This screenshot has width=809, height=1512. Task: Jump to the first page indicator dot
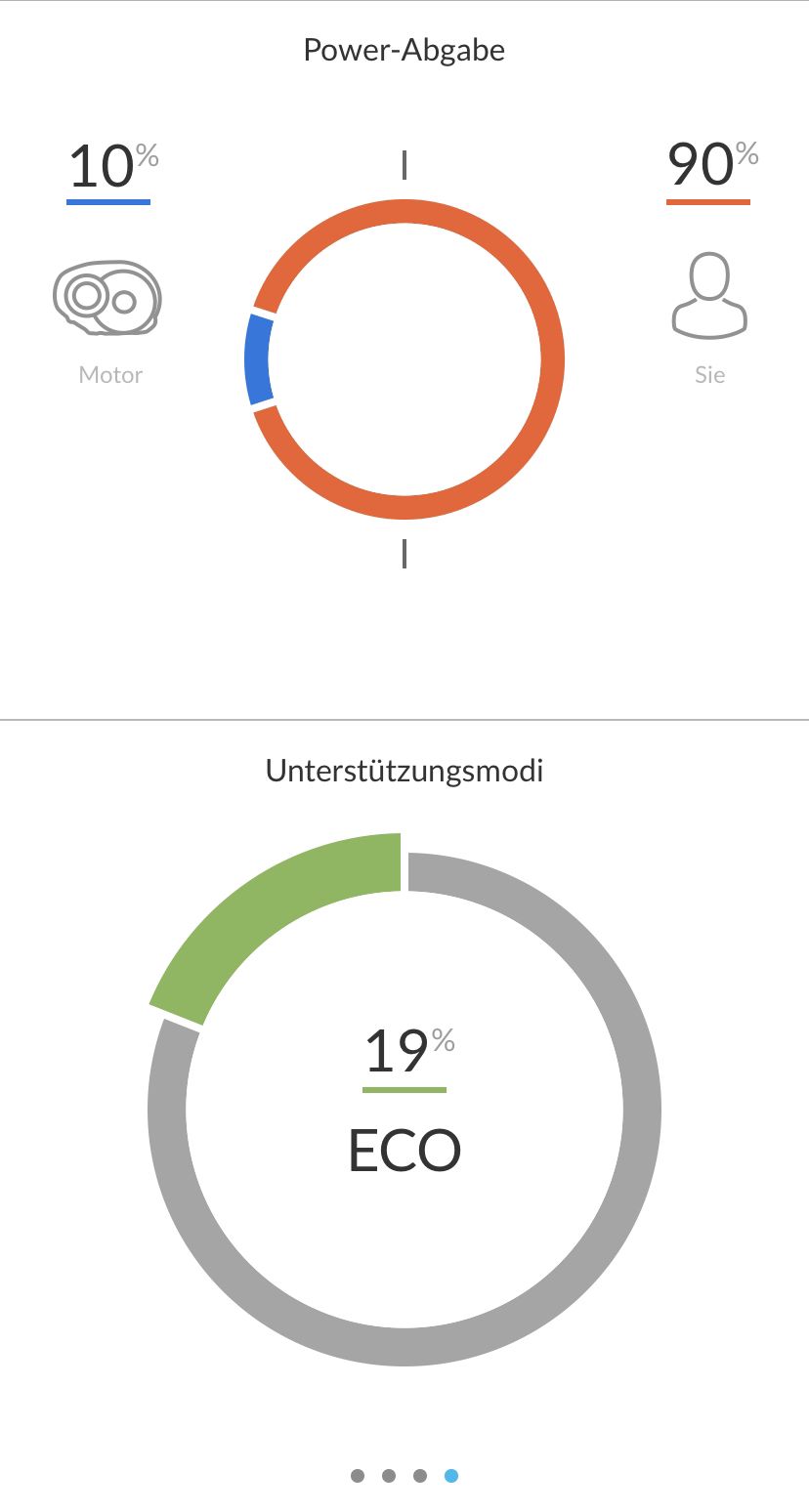pyautogui.click(x=358, y=1475)
